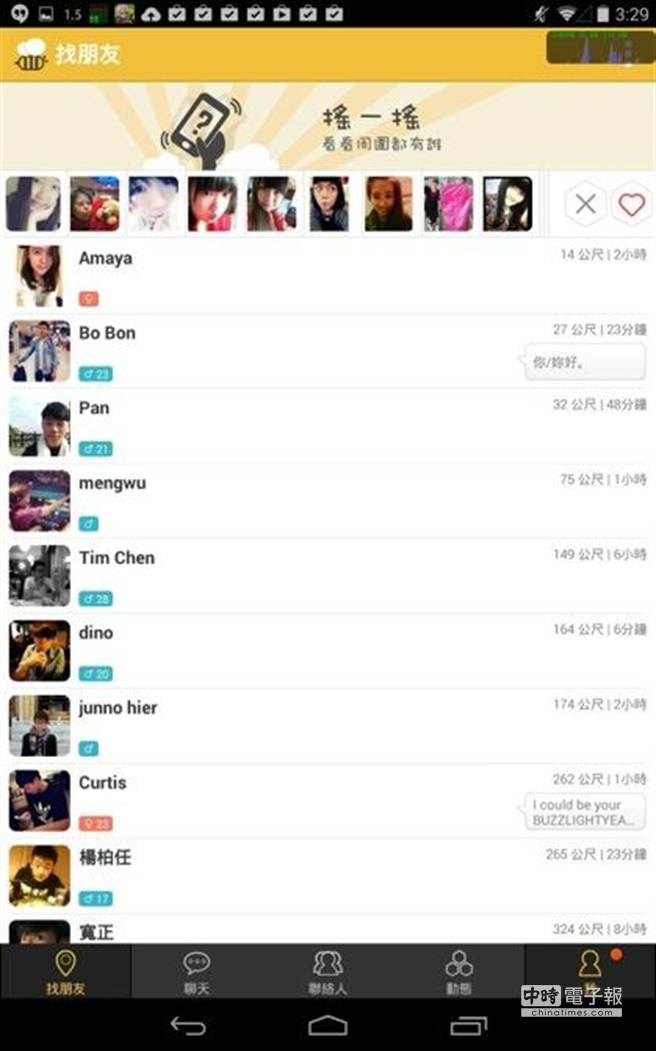Open the profile tab with orange dot
This screenshot has width=656, height=1051.
590,968
